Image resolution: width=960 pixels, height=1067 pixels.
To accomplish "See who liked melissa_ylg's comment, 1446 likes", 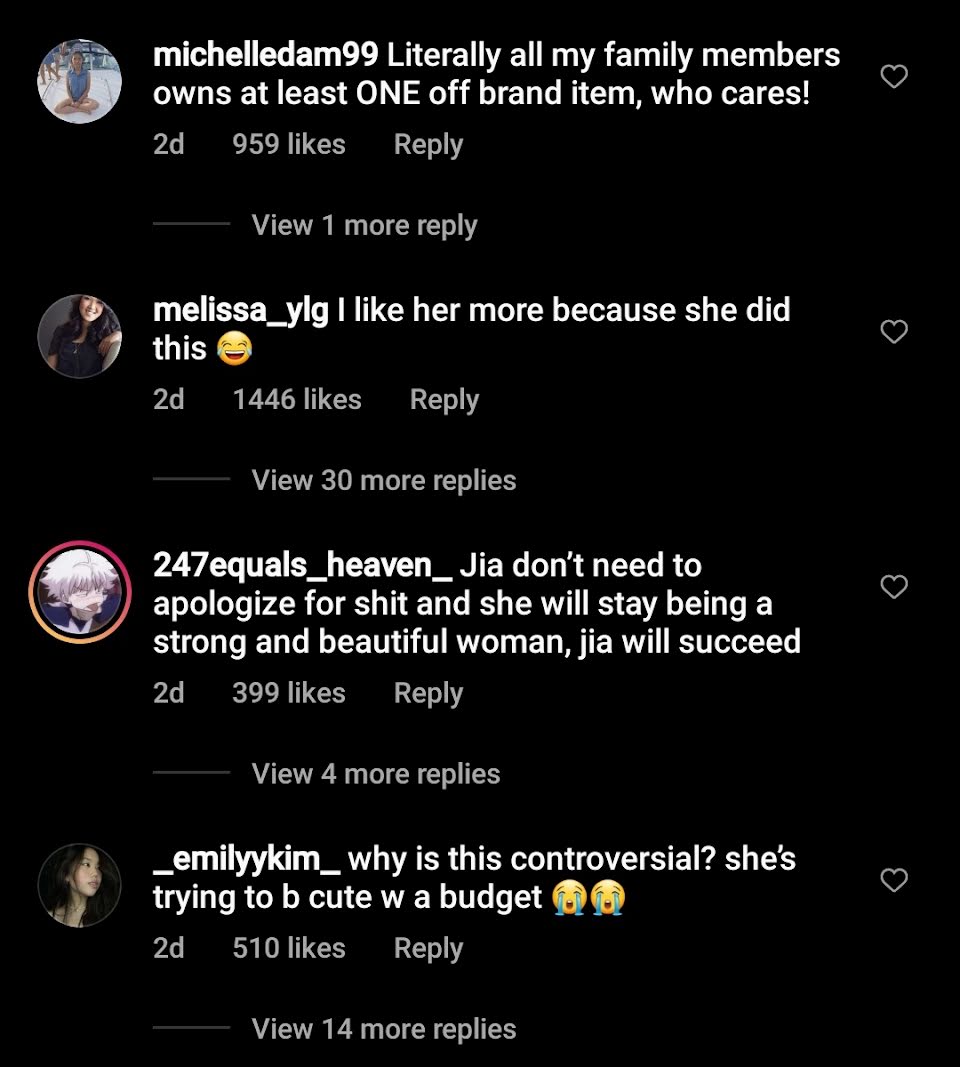I will pos(297,399).
